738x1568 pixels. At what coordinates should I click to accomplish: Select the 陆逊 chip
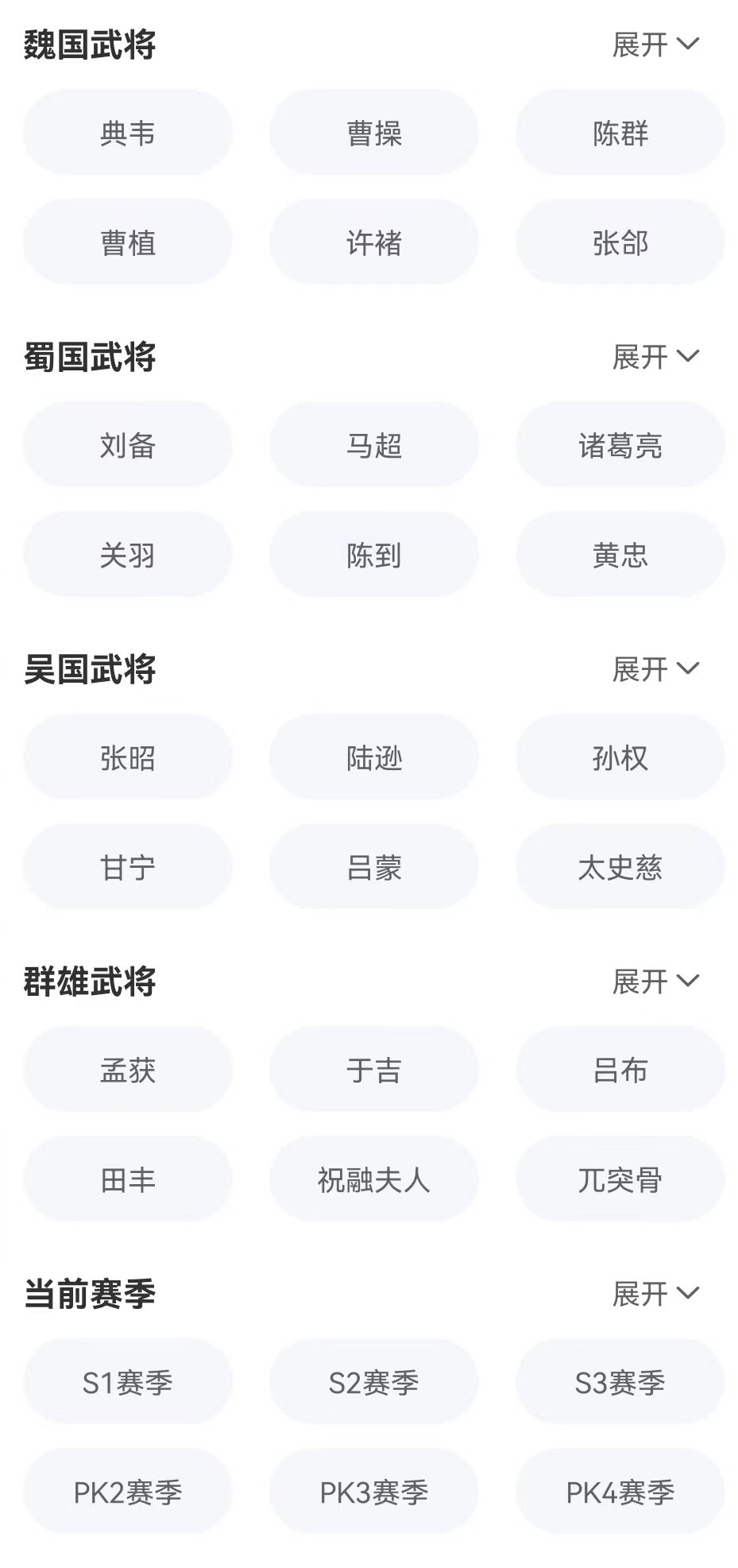[373, 757]
